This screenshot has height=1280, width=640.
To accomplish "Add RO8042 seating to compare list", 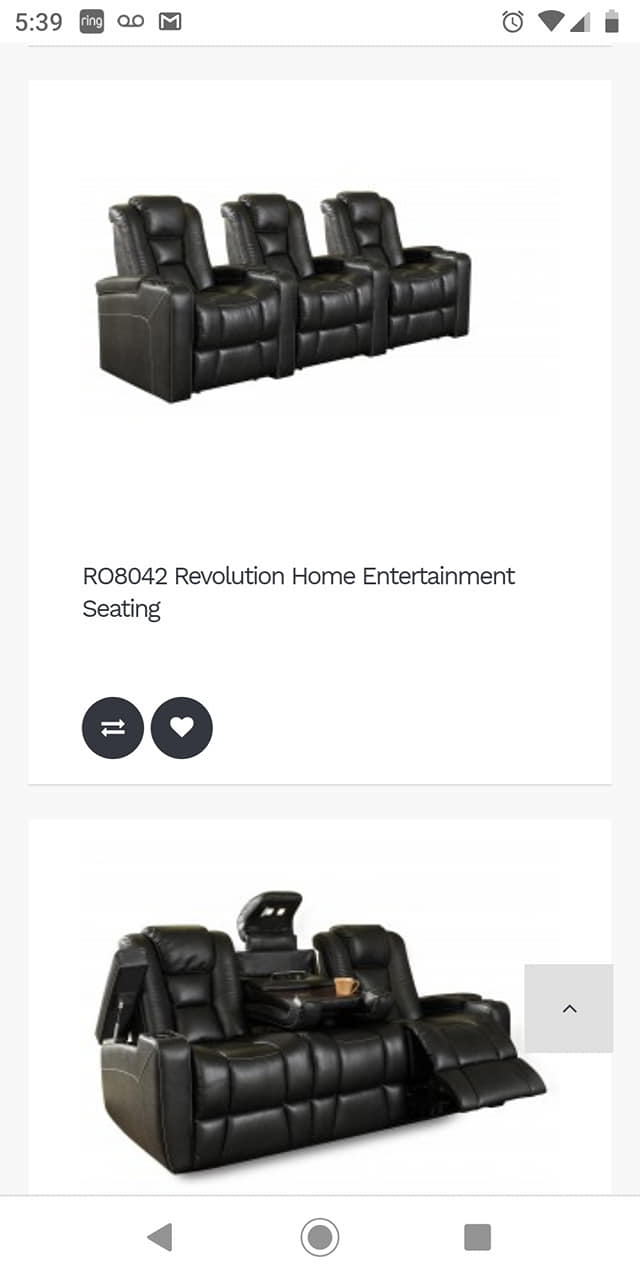I will tap(113, 728).
